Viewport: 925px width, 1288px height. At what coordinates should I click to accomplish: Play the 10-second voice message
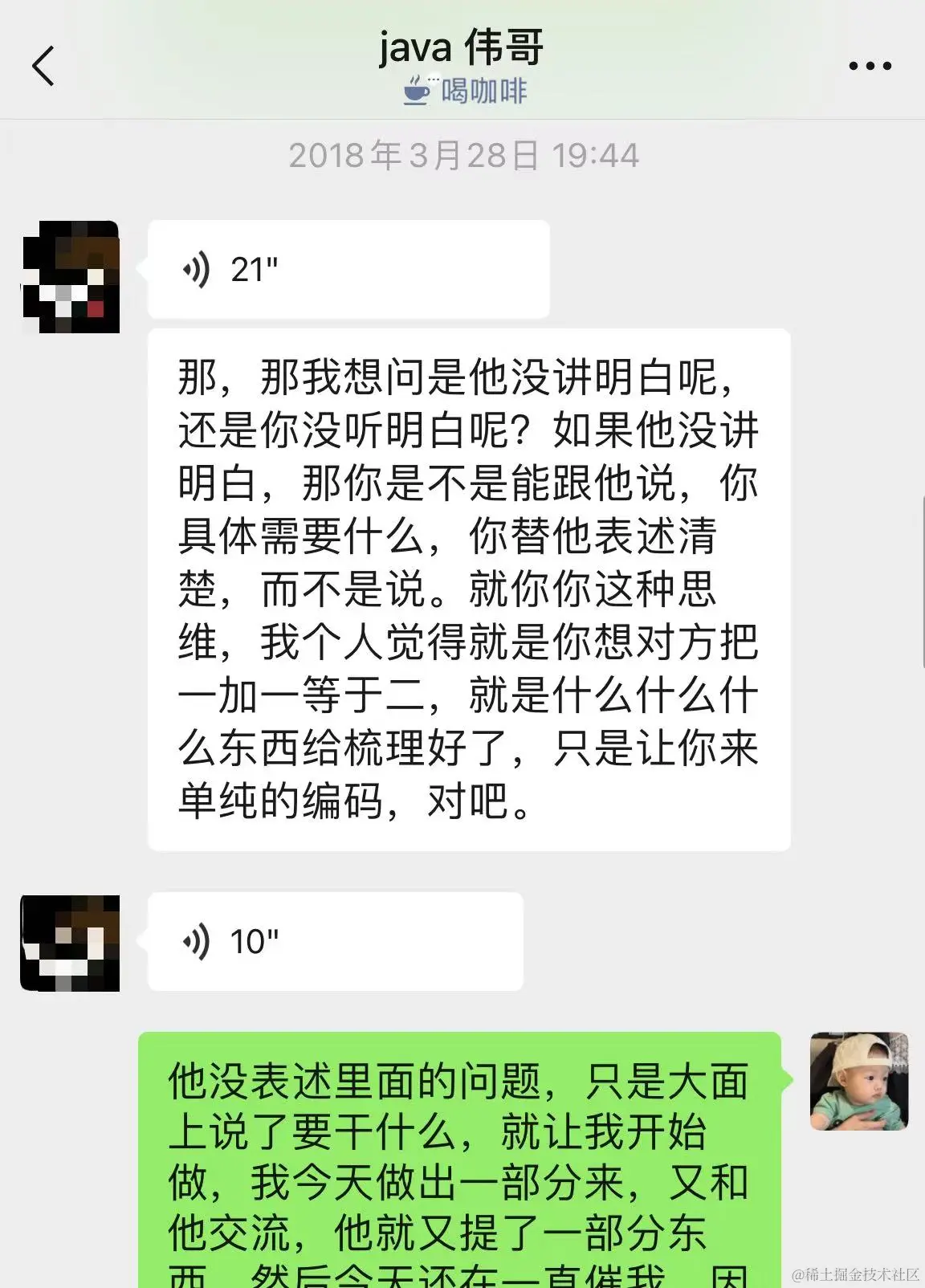(x=335, y=941)
